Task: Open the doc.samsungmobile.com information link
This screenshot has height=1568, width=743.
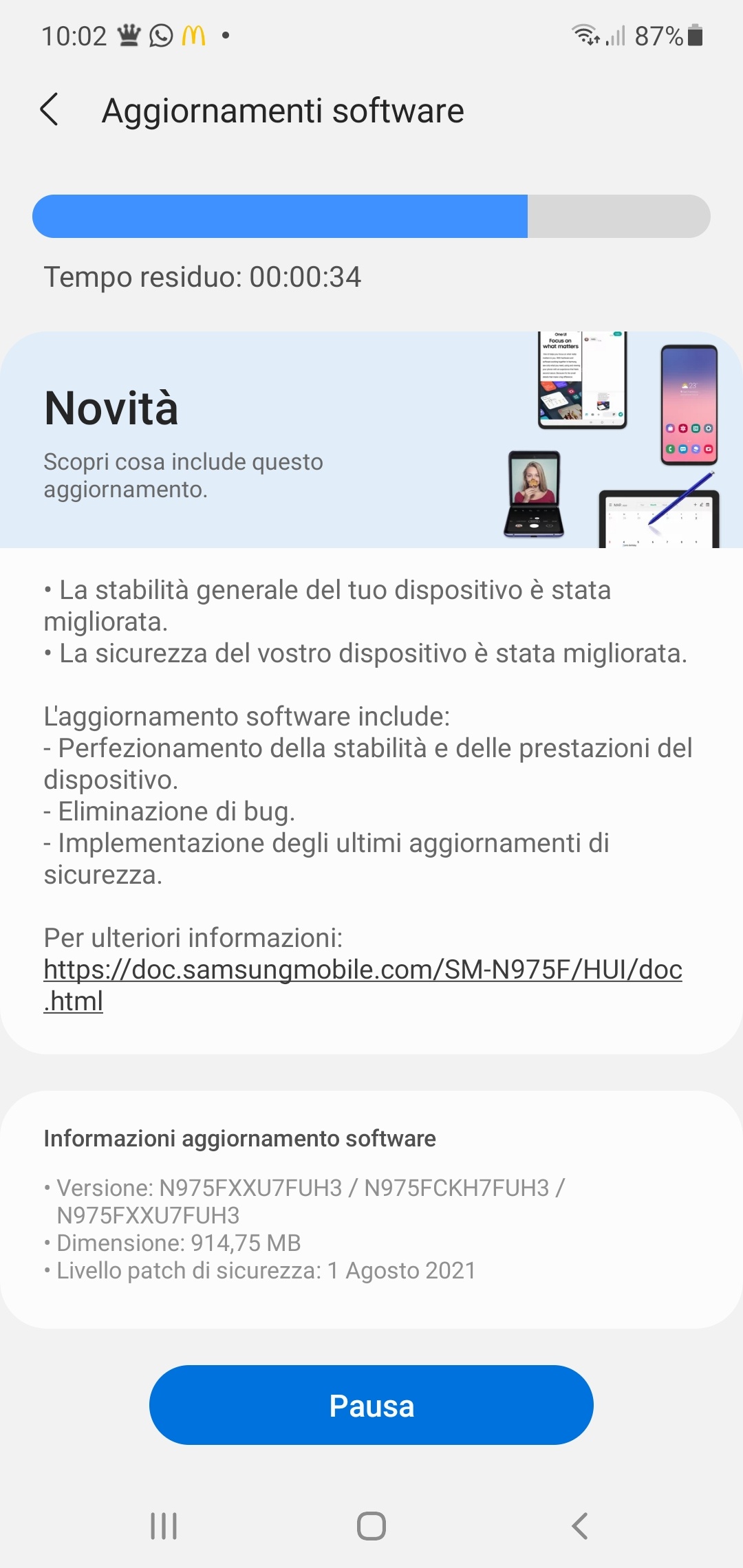Action: 363,985
